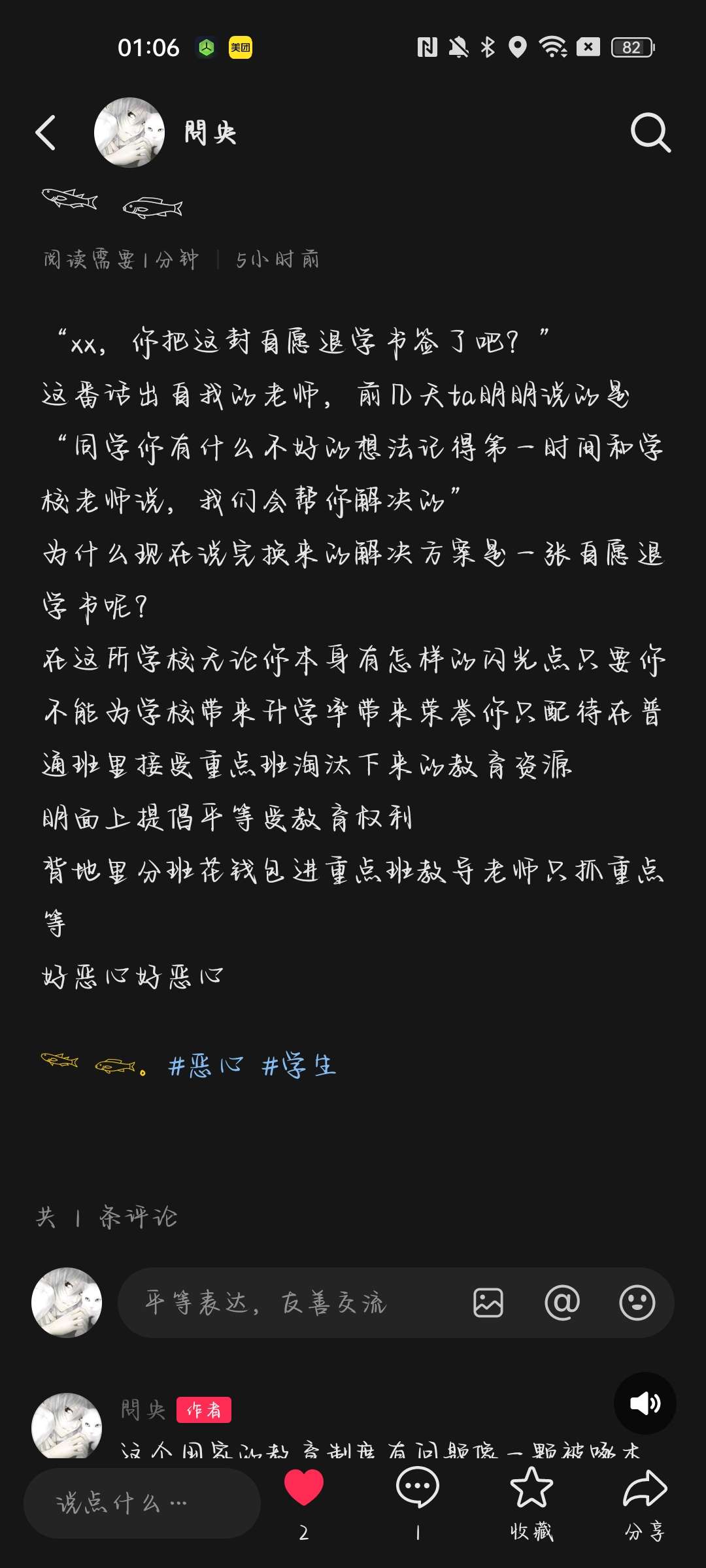Viewport: 706px width, 1568px height.
Task: Go back using the arrow icon
Action: 46,133
